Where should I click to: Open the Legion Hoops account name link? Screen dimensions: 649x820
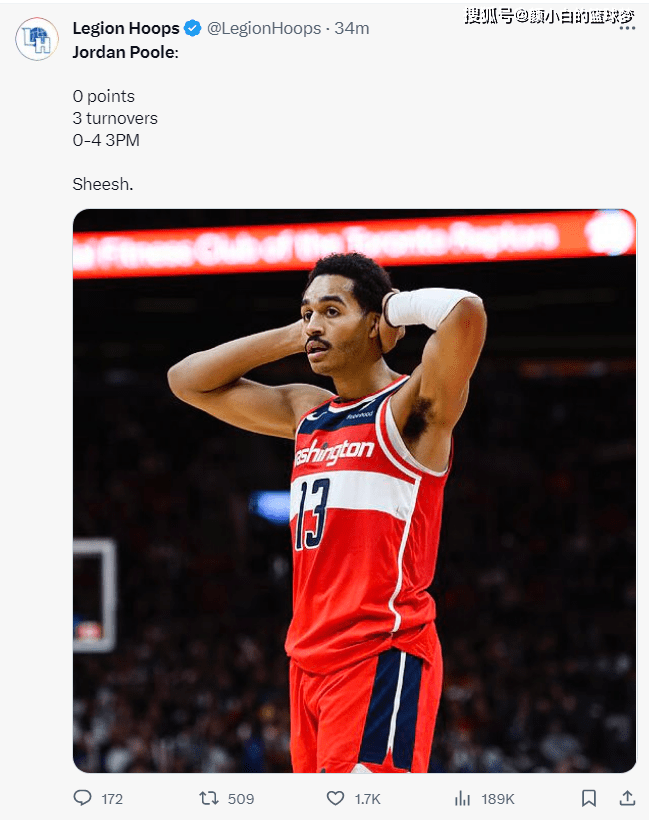coord(126,28)
